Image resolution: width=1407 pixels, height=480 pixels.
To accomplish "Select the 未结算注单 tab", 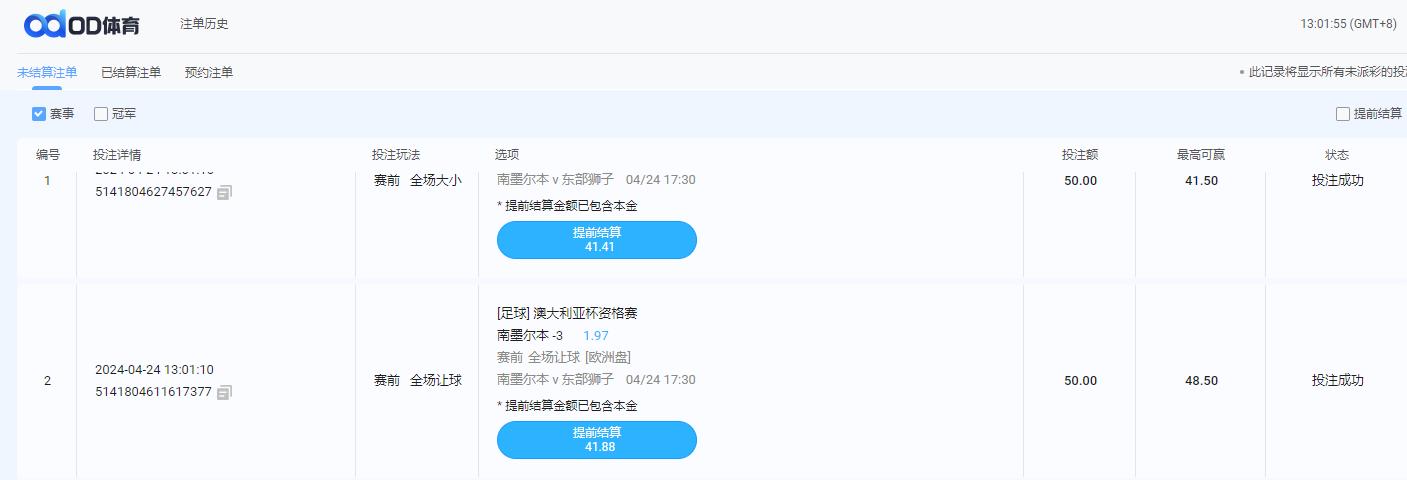I will point(47,73).
